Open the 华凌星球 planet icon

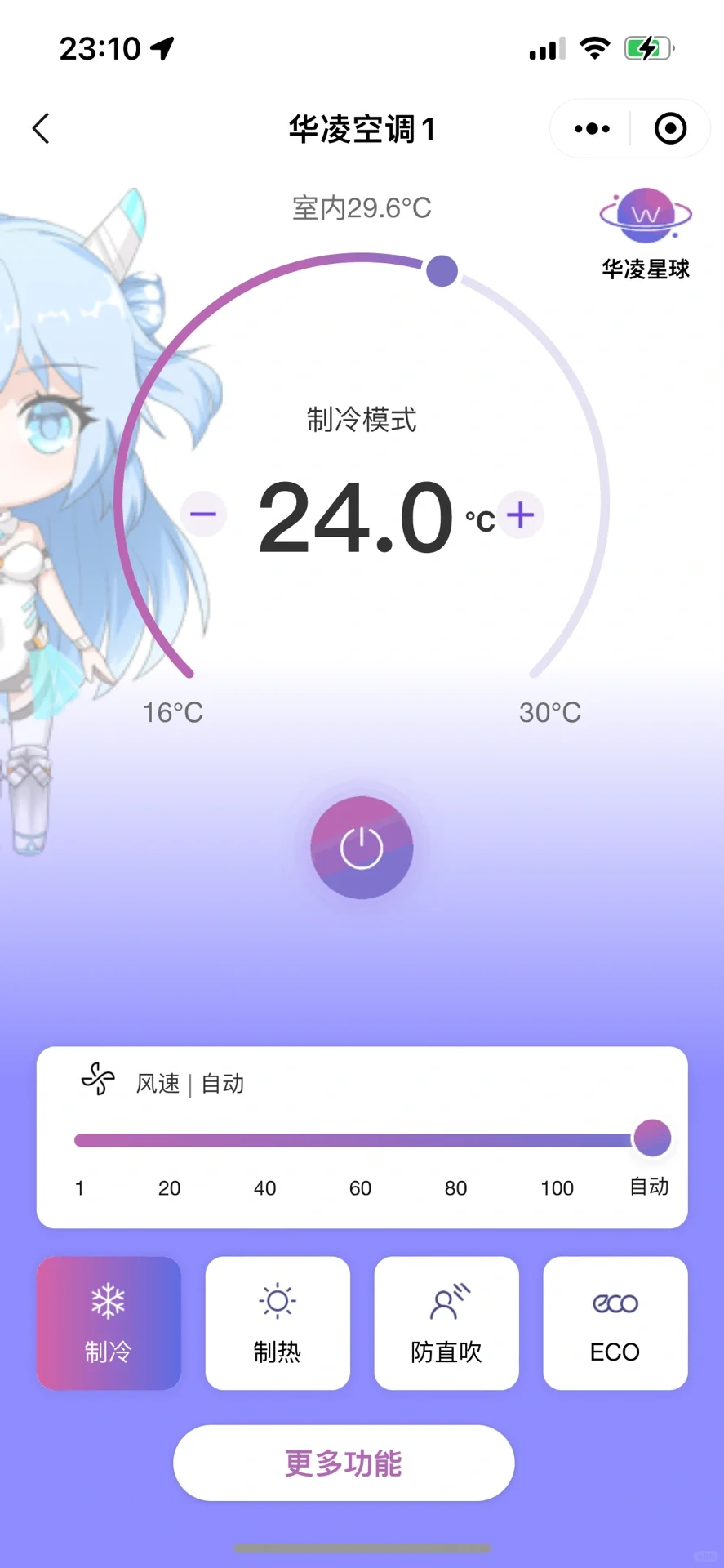(x=645, y=216)
